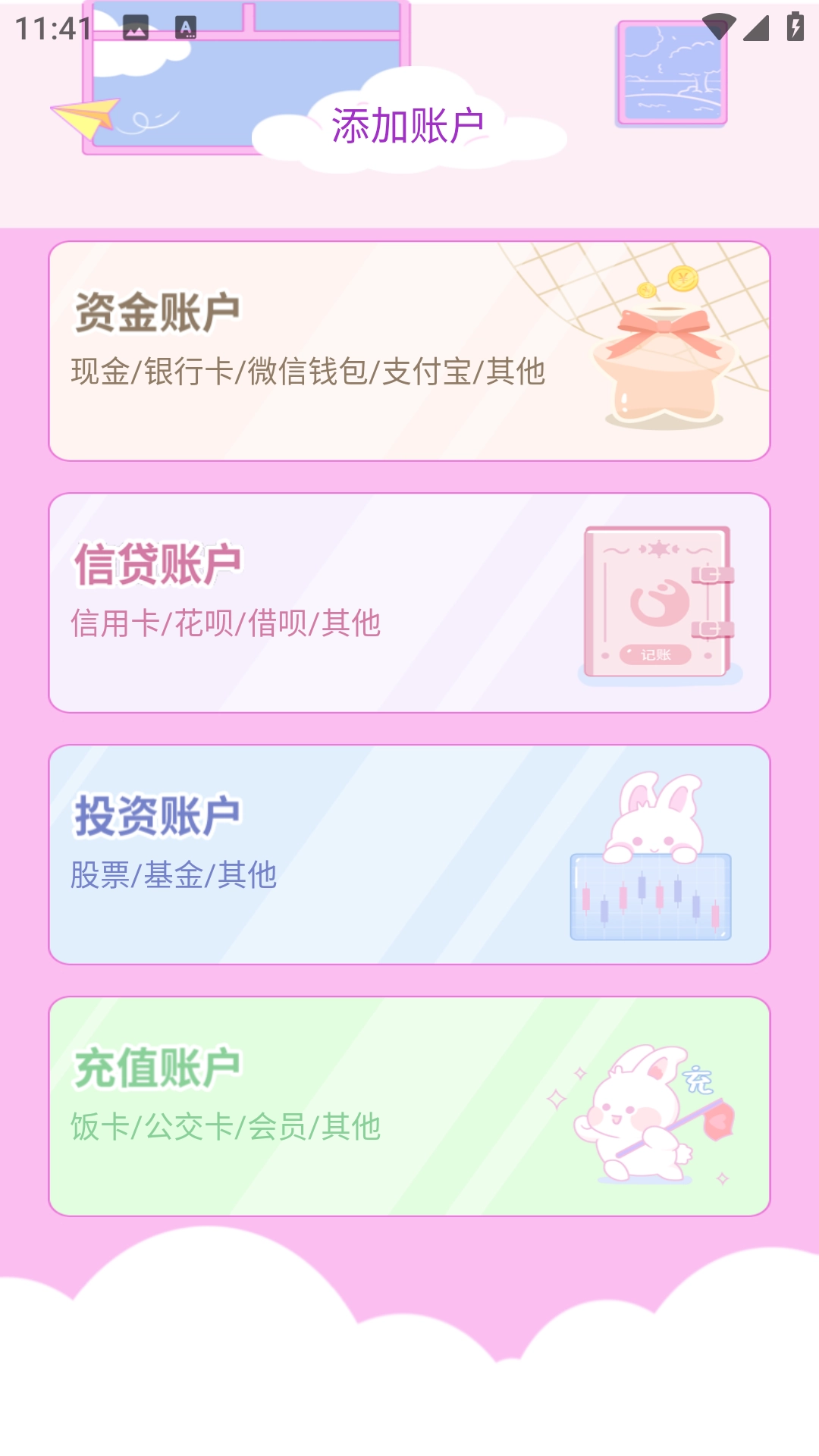Open the 资金账户 card

409,349
